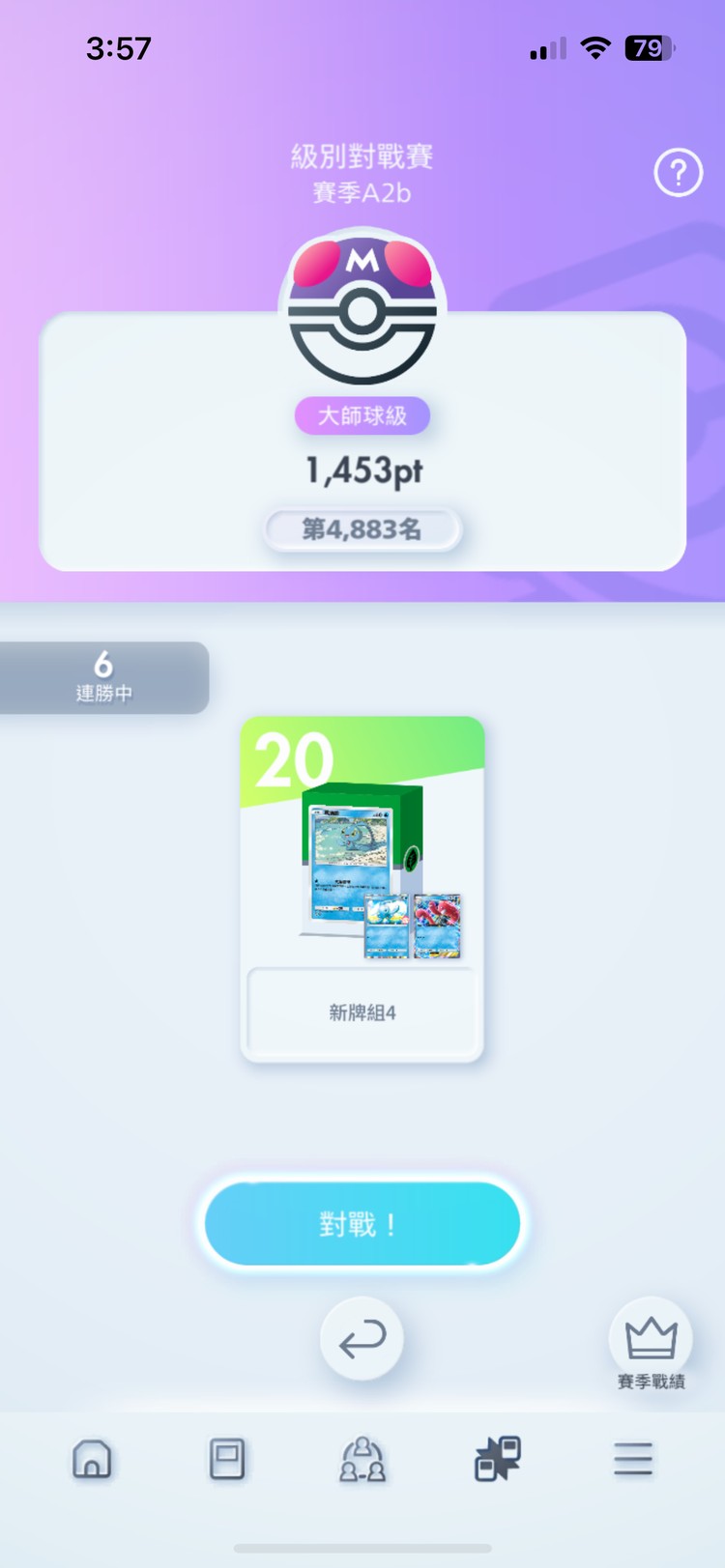Switch to the social community tab
This screenshot has width=725, height=1568.
362,1458
